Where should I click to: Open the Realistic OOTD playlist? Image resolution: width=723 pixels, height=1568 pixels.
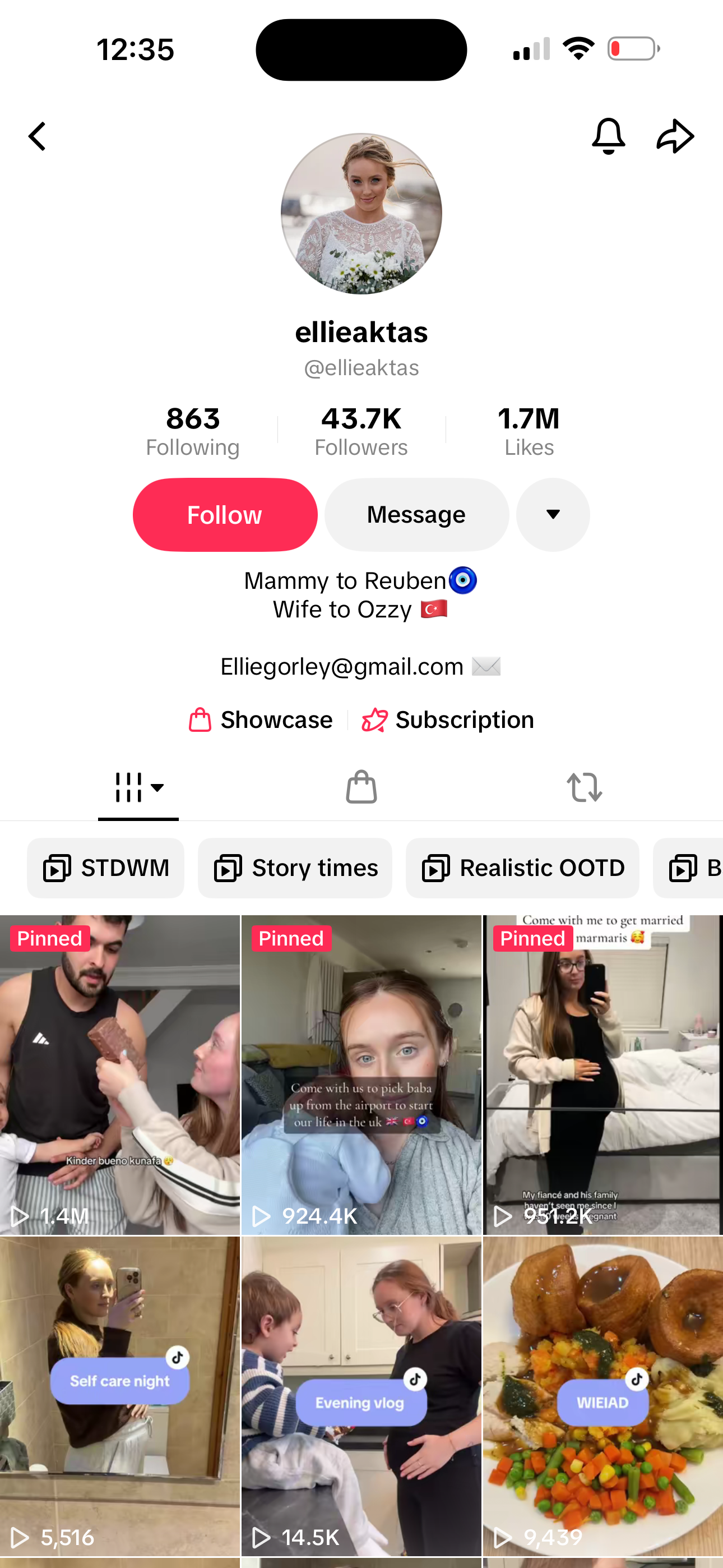point(522,868)
